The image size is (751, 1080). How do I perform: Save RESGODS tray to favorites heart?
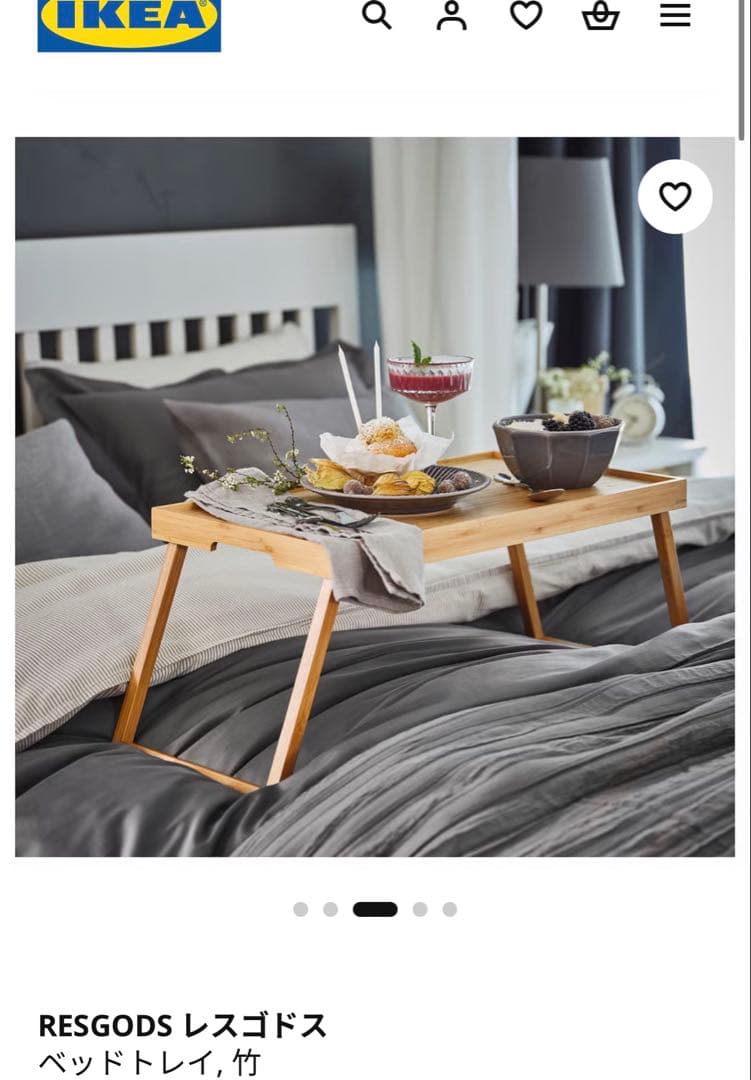coord(675,197)
